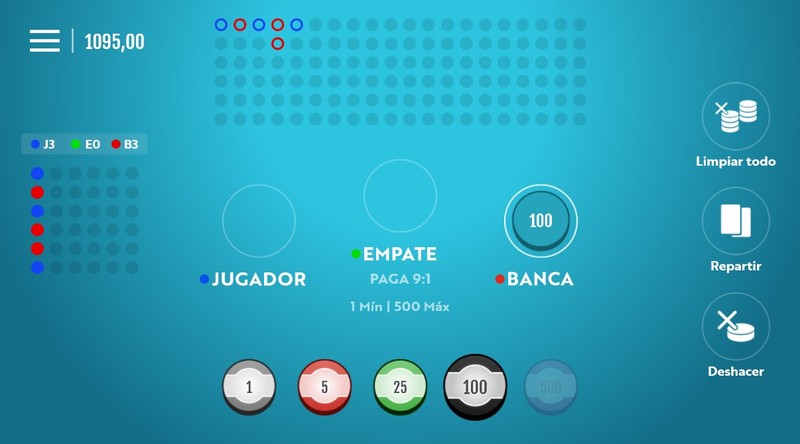Tap Limpiar todo to clear bets
800x444 pixels.
735,117
